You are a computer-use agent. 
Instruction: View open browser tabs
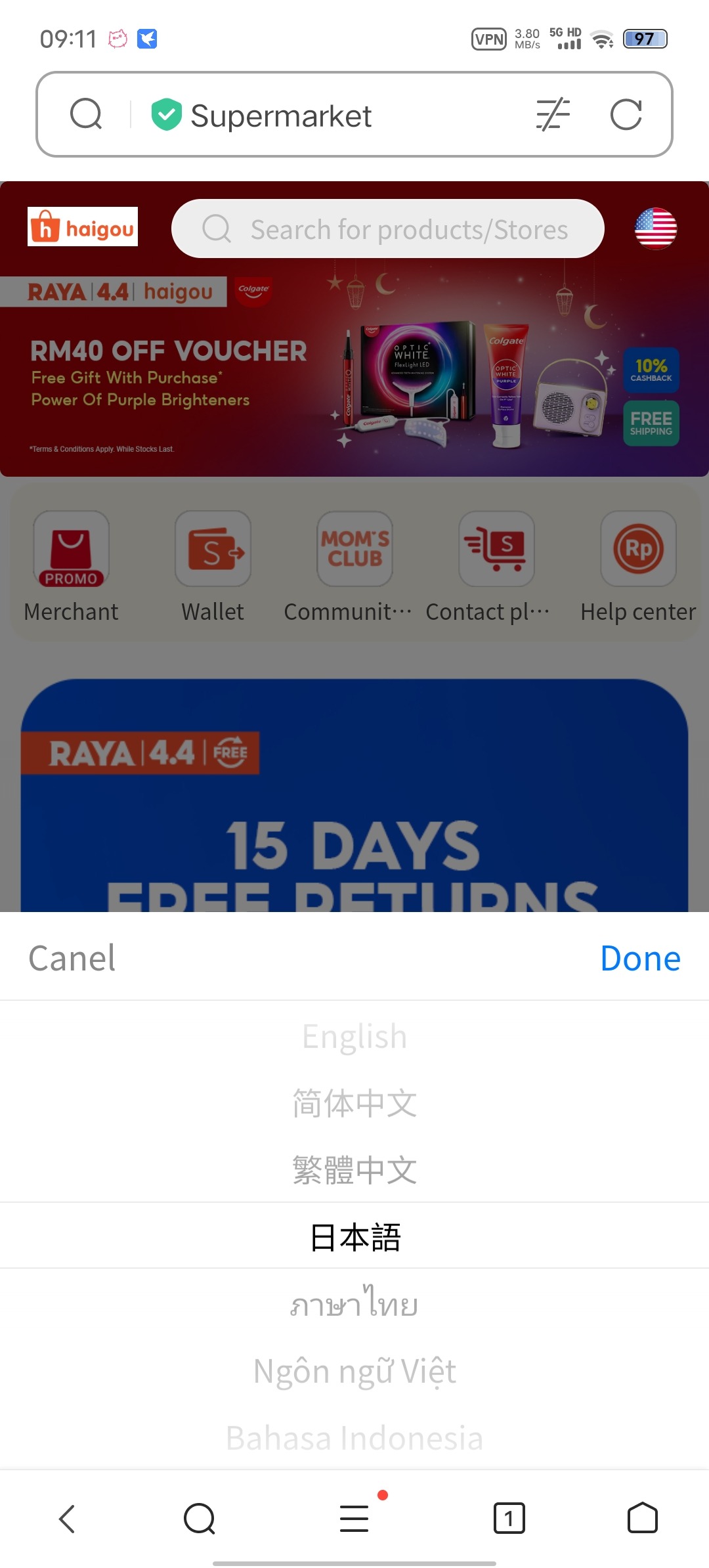tap(509, 1518)
